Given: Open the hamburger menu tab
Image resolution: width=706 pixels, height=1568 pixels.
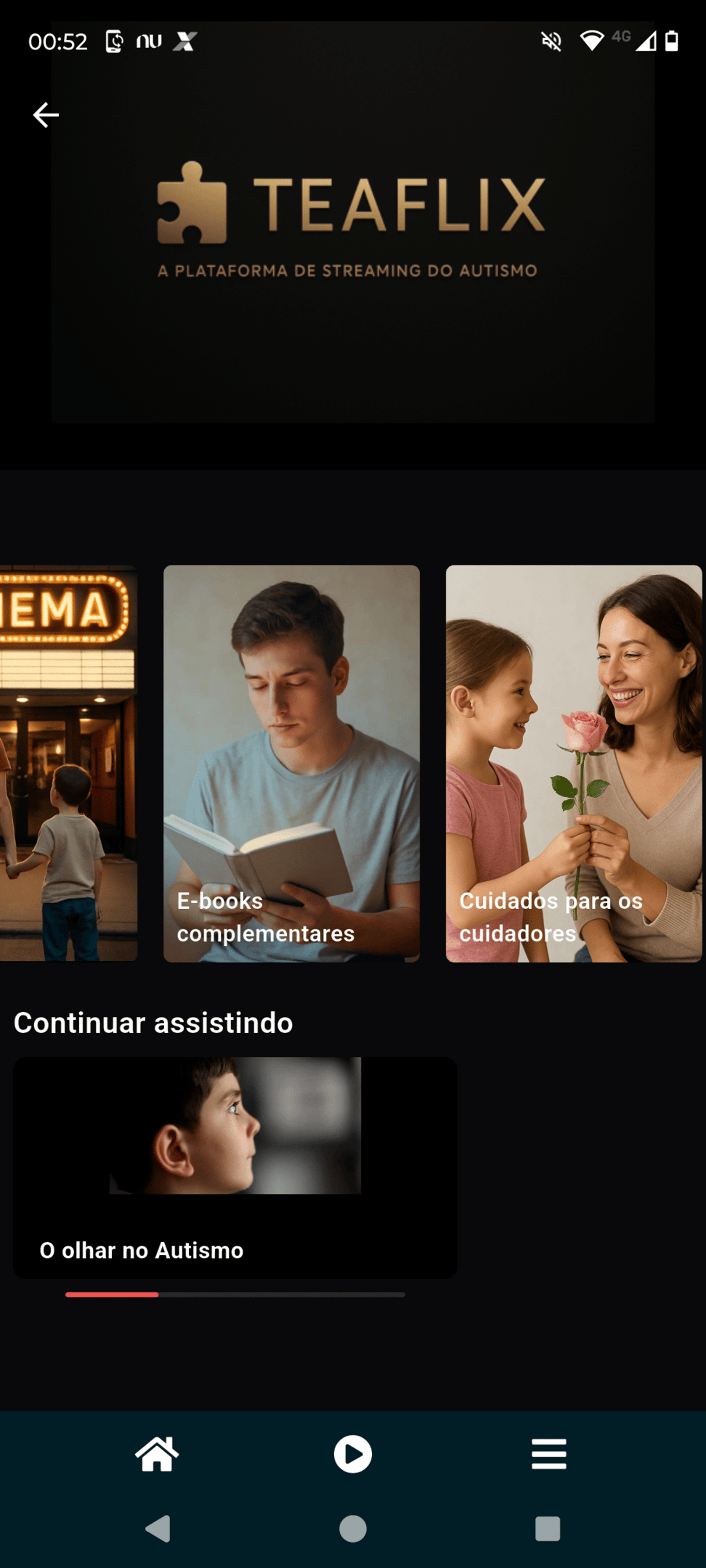Looking at the screenshot, I should 548,1454.
